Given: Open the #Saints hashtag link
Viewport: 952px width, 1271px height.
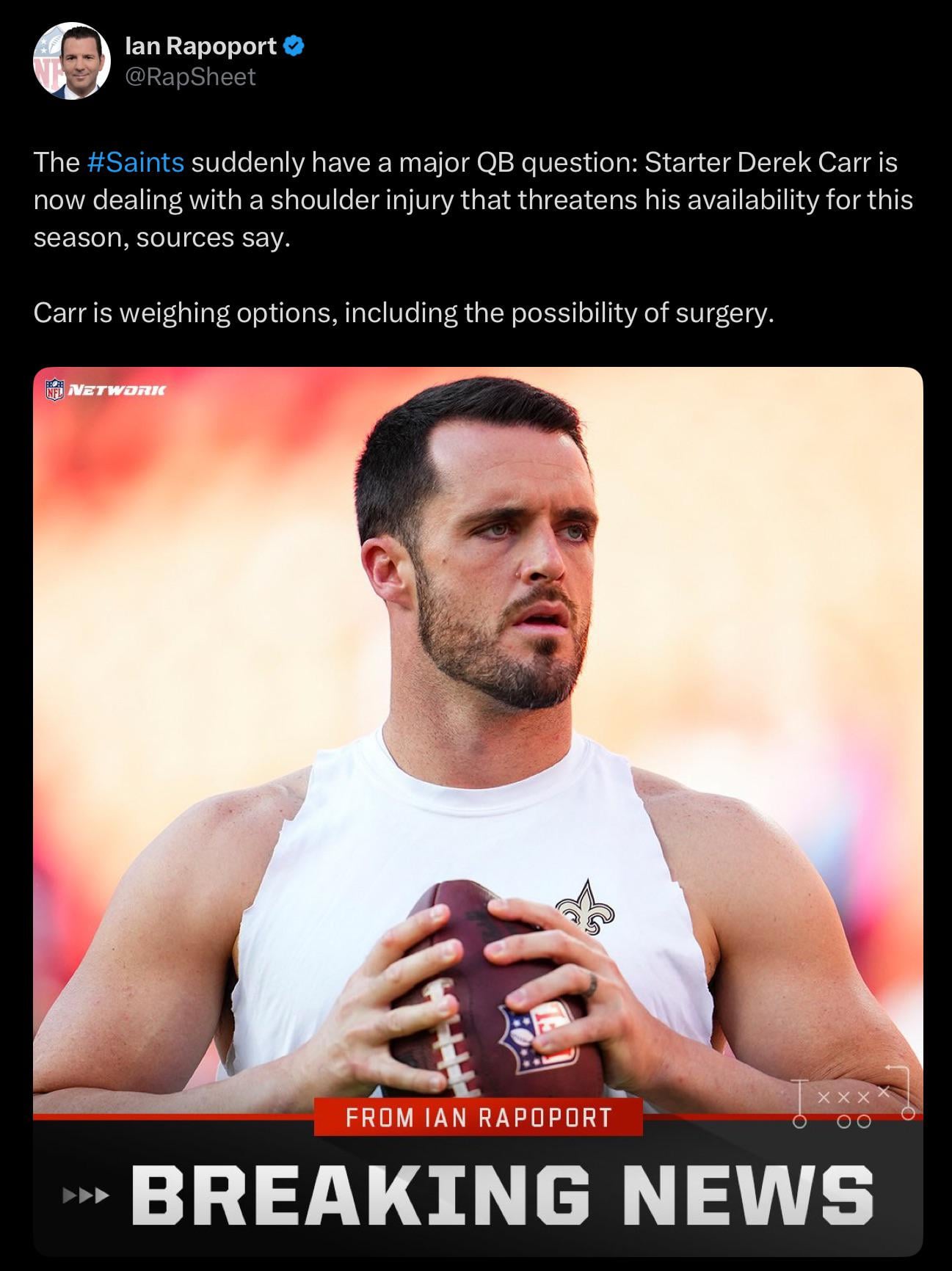Looking at the screenshot, I should [x=136, y=162].
